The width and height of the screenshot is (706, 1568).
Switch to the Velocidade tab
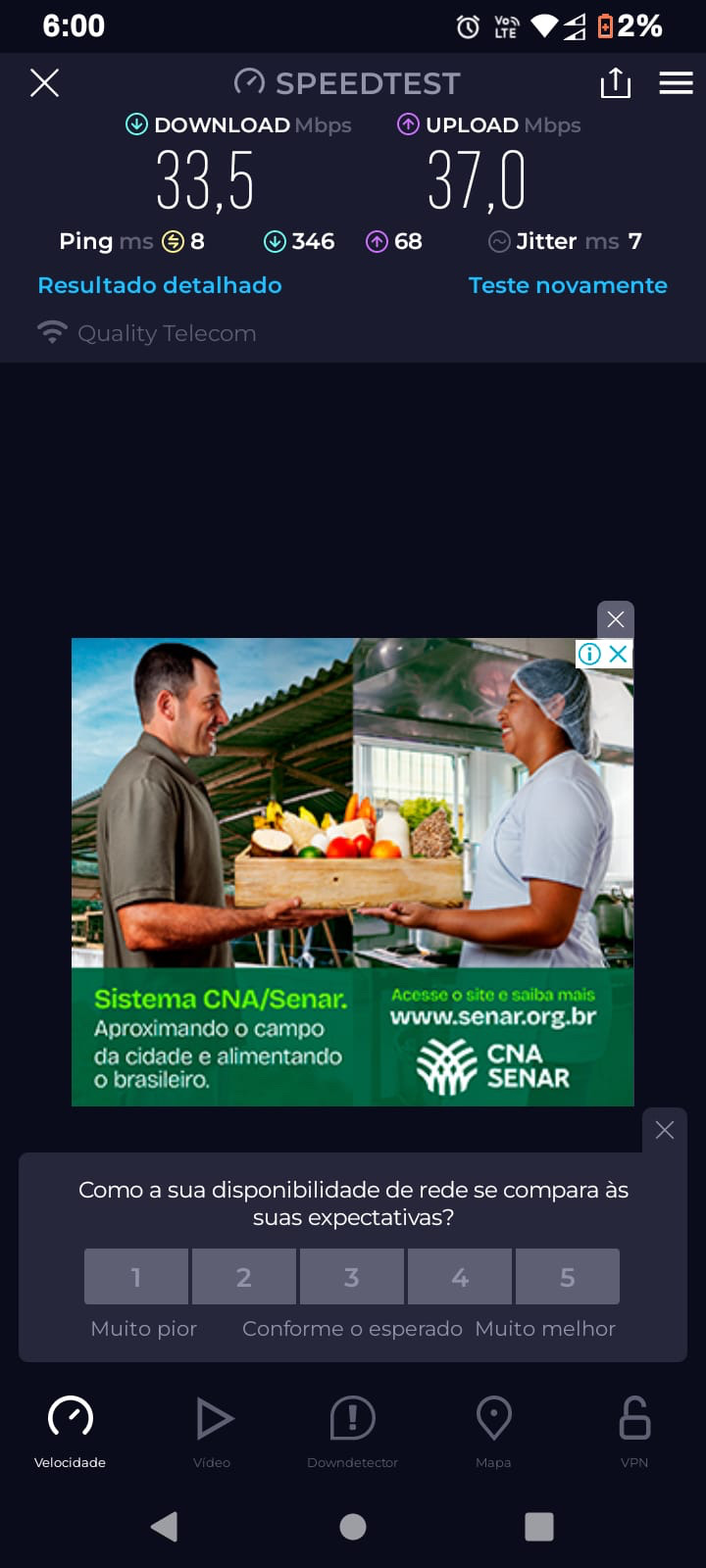(x=70, y=1431)
